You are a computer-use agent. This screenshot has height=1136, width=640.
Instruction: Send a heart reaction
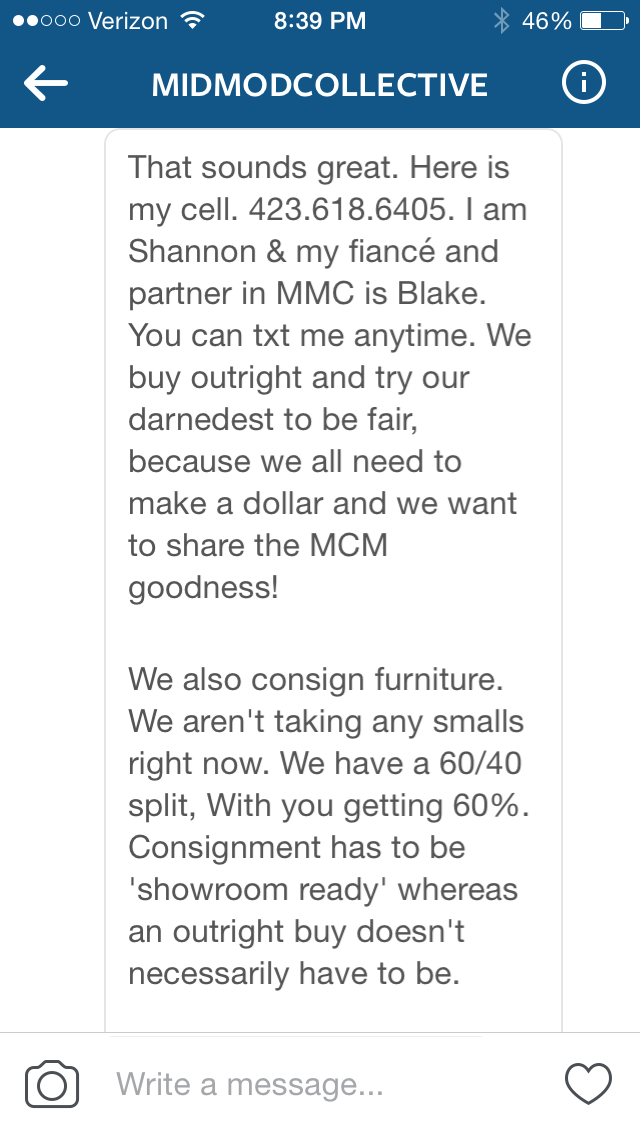pyautogui.click(x=588, y=1084)
